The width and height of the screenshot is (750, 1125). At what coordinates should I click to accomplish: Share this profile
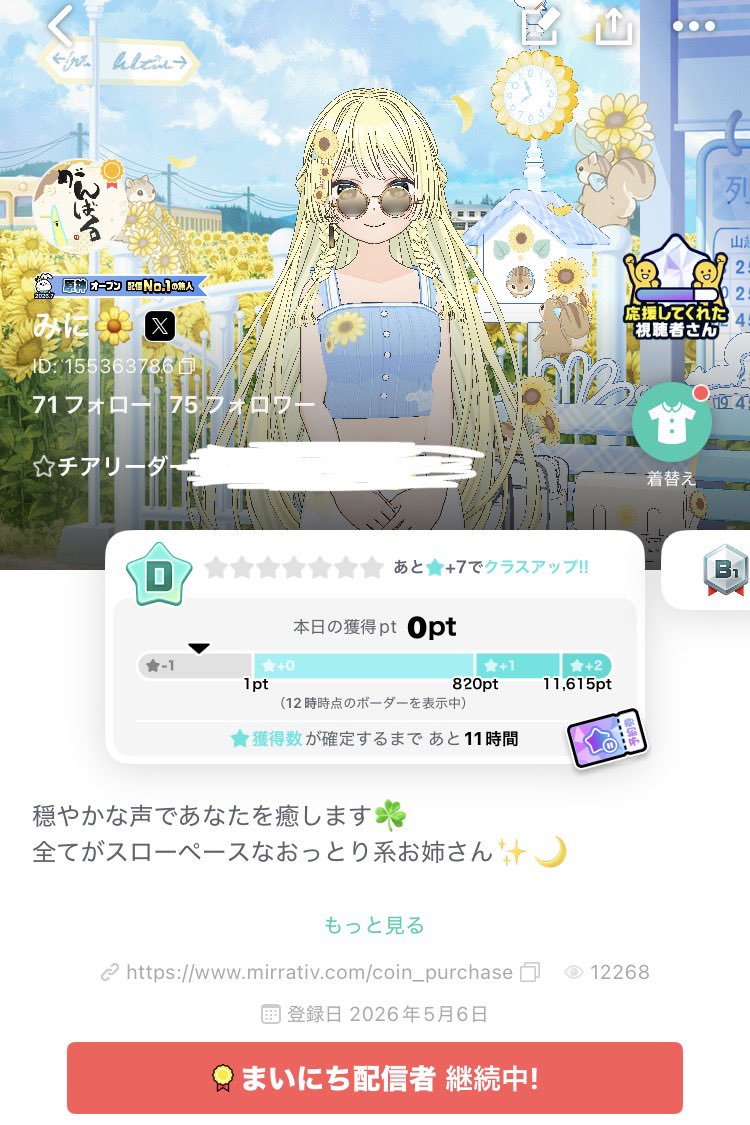(614, 26)
